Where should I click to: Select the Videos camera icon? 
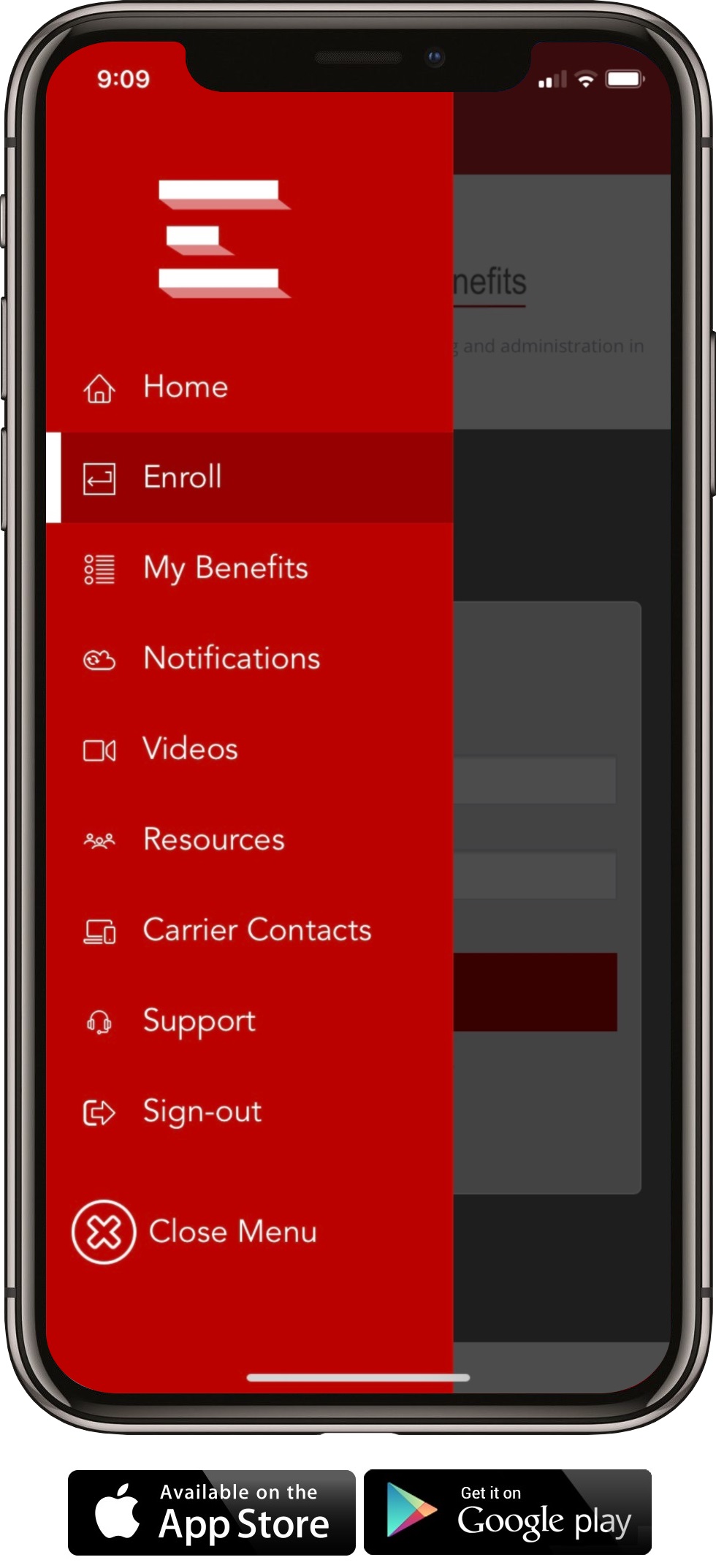[x=99, y=750]
